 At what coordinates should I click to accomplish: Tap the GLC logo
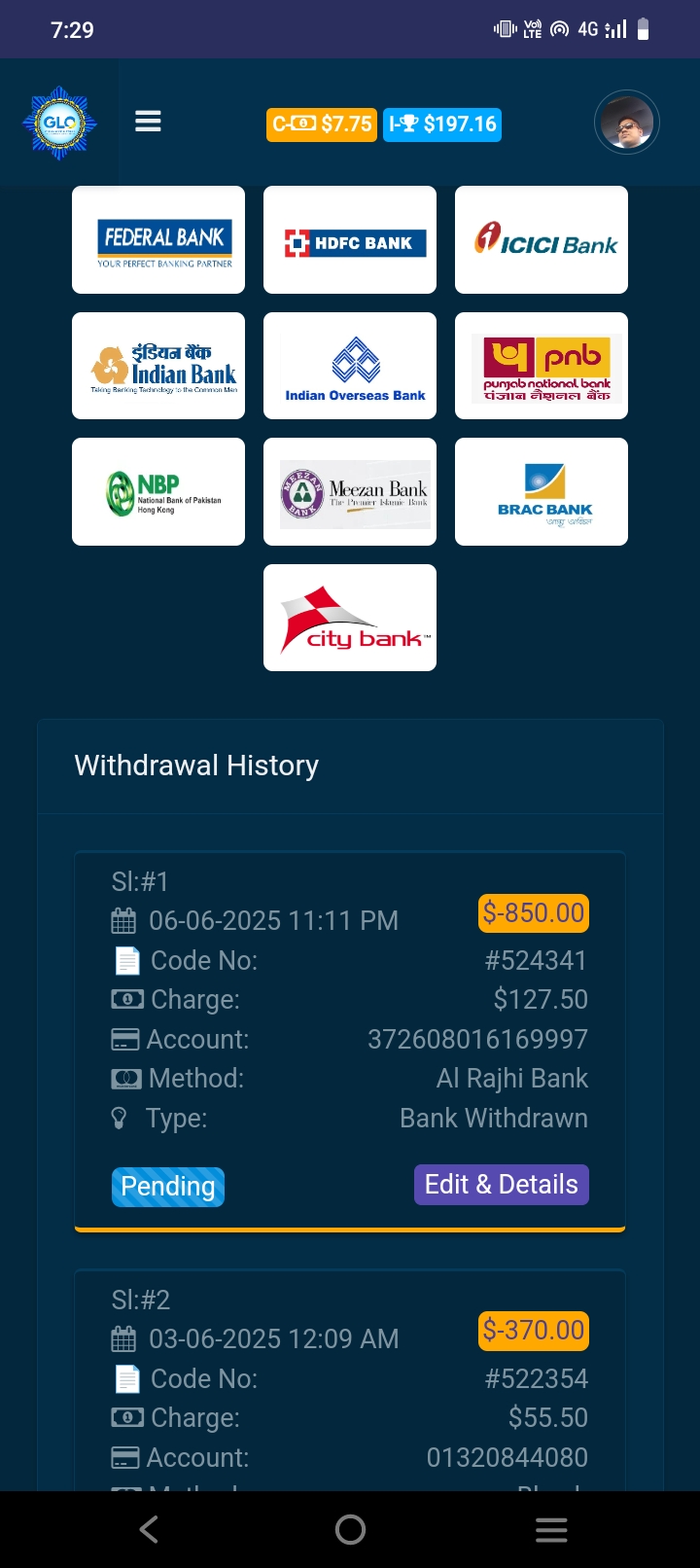tap(59, 123)
